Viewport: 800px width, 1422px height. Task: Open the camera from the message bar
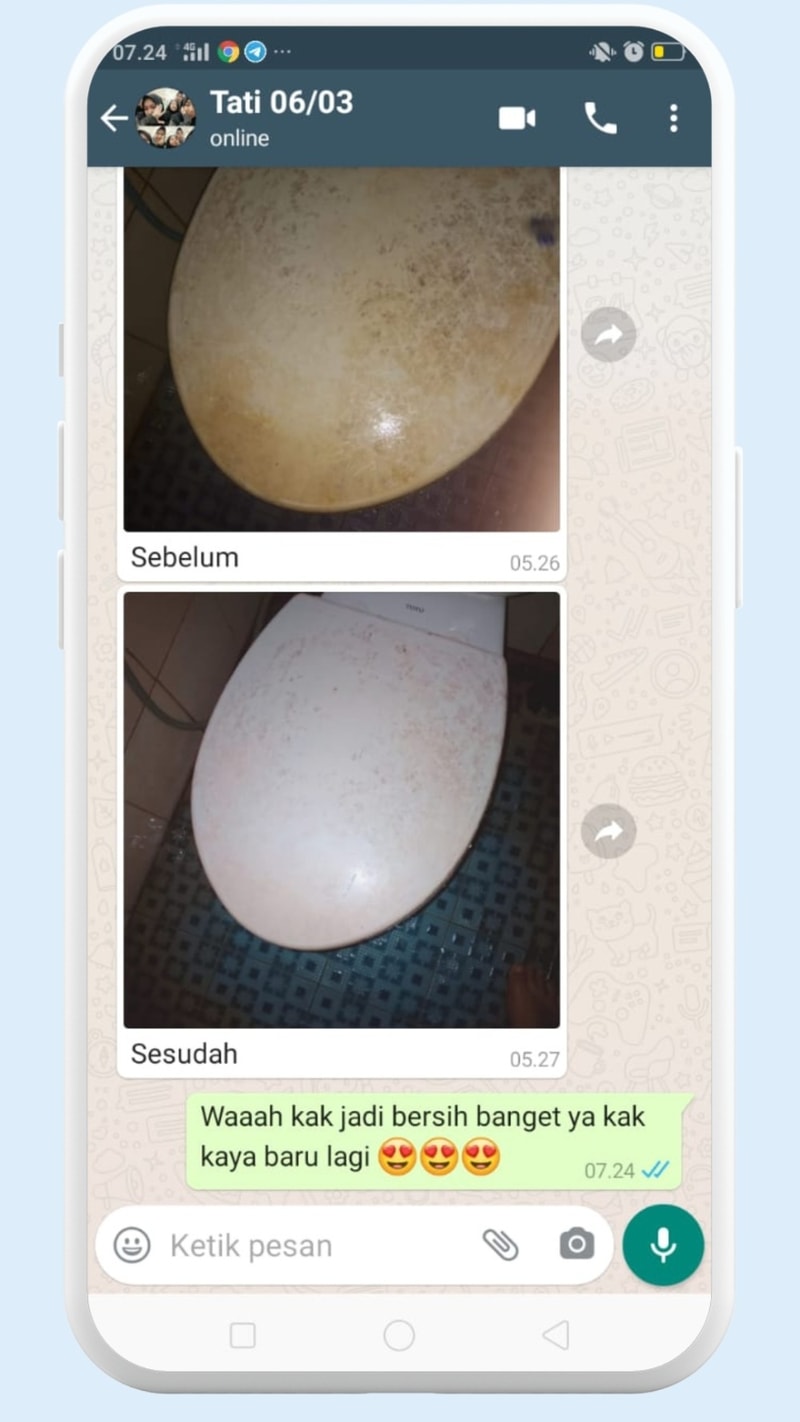[576, 1245]
